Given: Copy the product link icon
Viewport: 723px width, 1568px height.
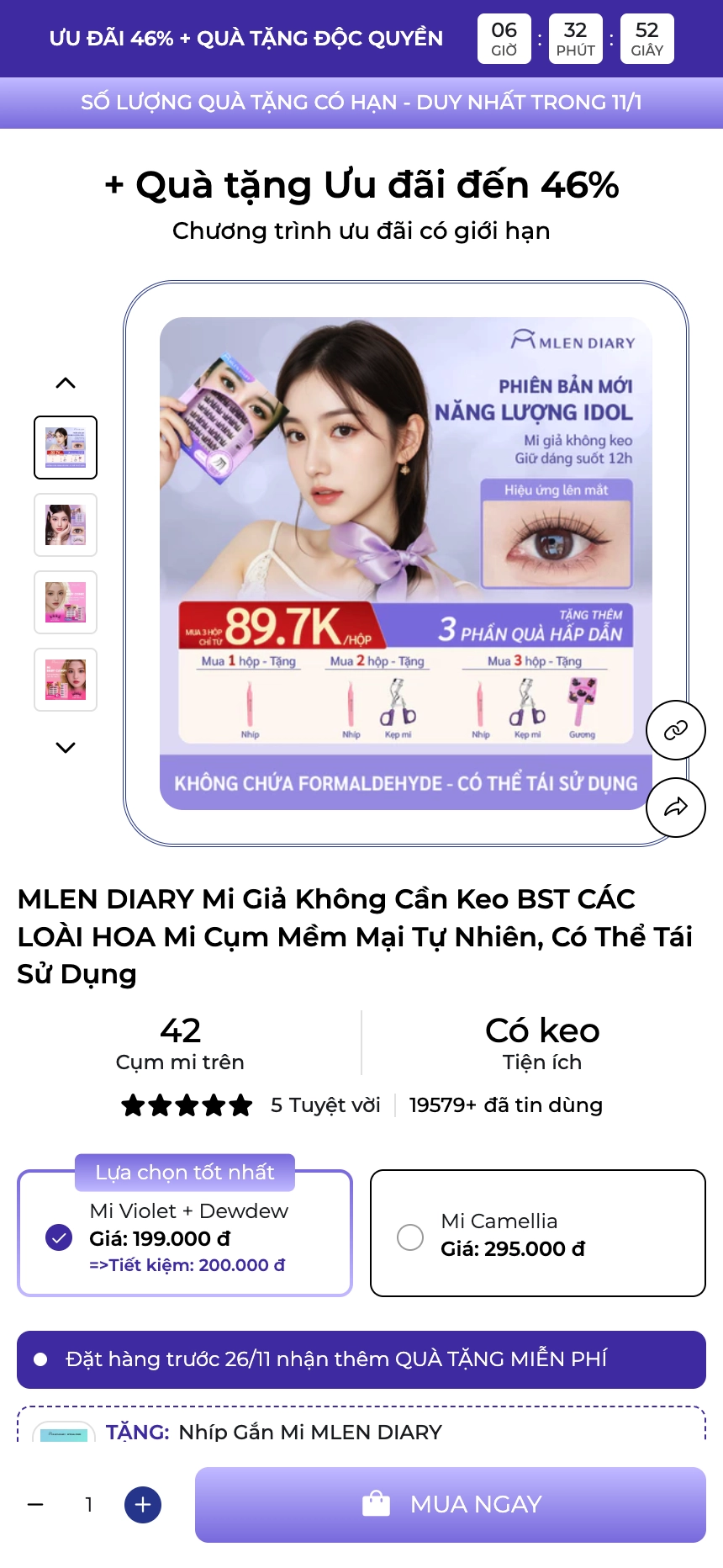Looking at the screenshot, I should pyautogui.click(x=675, y=730).
